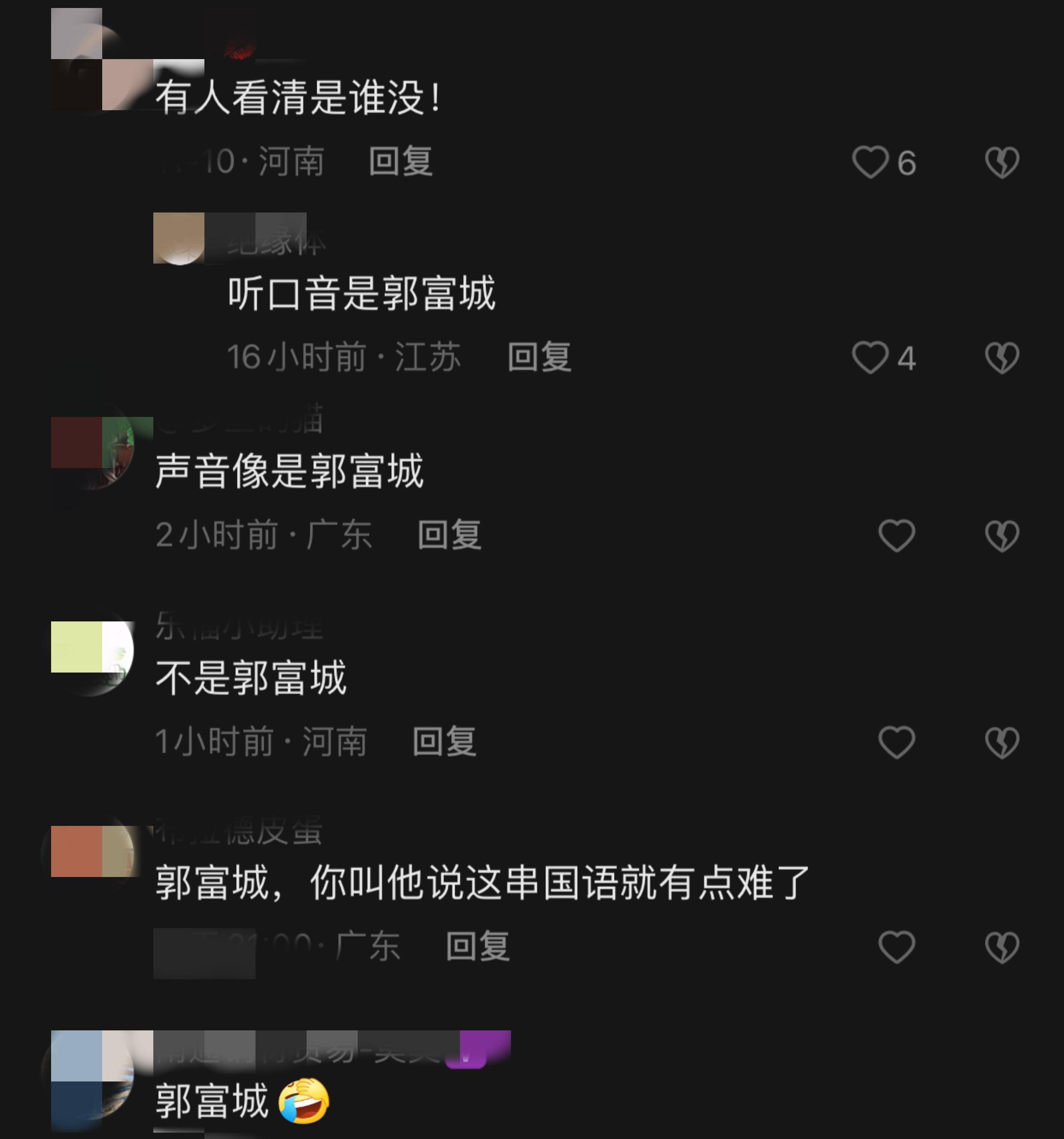Dislike the comment '有人看清是谁没!'
This screenshot has width=1064, height=1139.
[1002, 162]
